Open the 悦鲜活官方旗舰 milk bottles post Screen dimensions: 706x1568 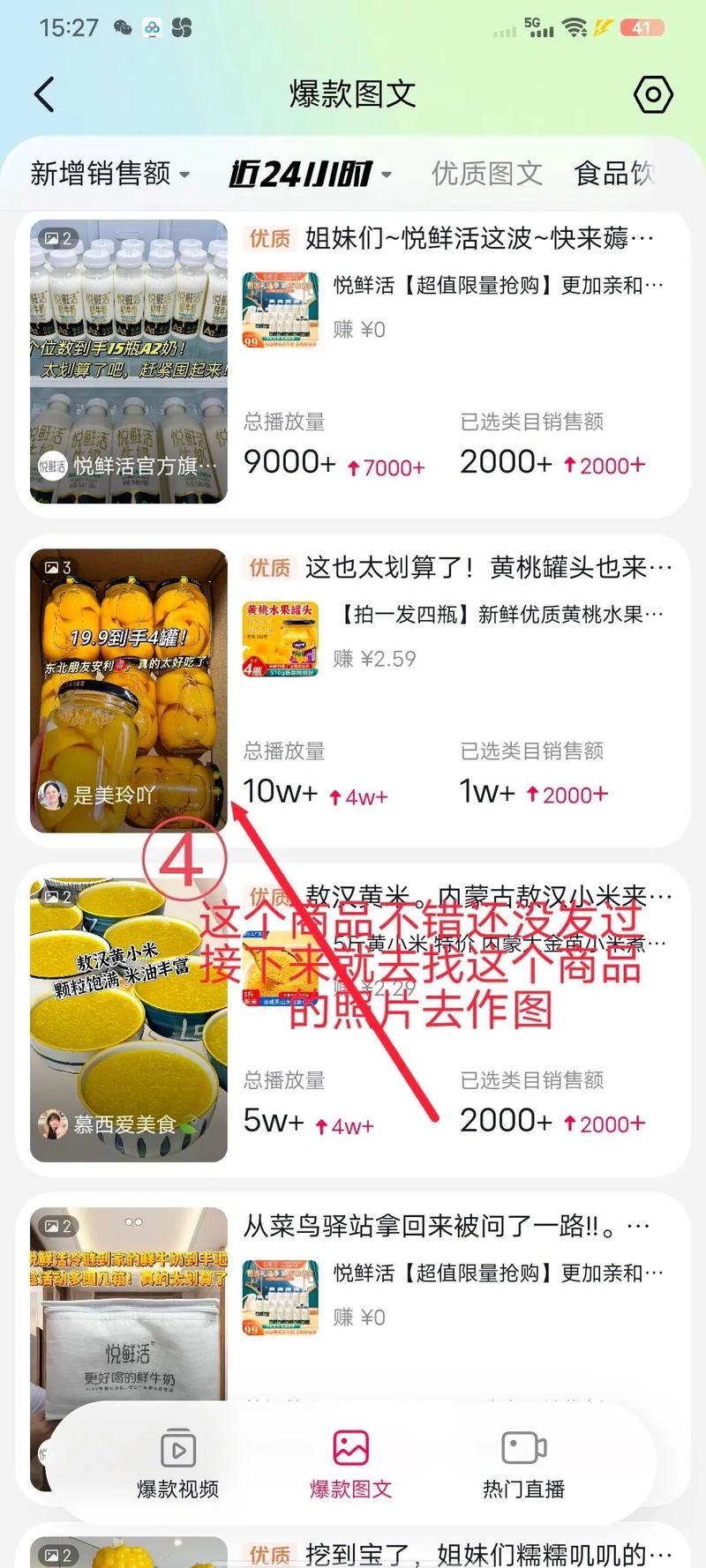(x=129, y=362)
